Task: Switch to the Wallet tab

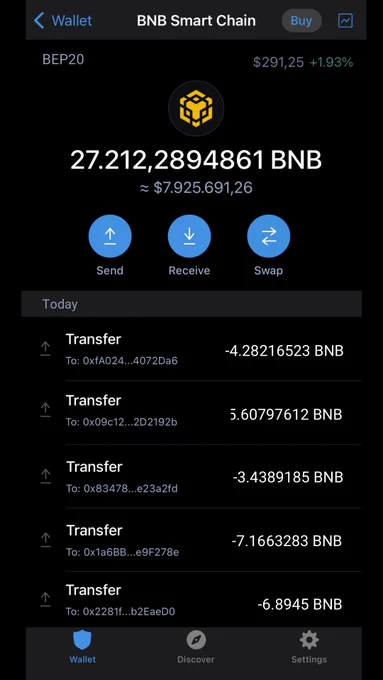Action: click(82, 647)
